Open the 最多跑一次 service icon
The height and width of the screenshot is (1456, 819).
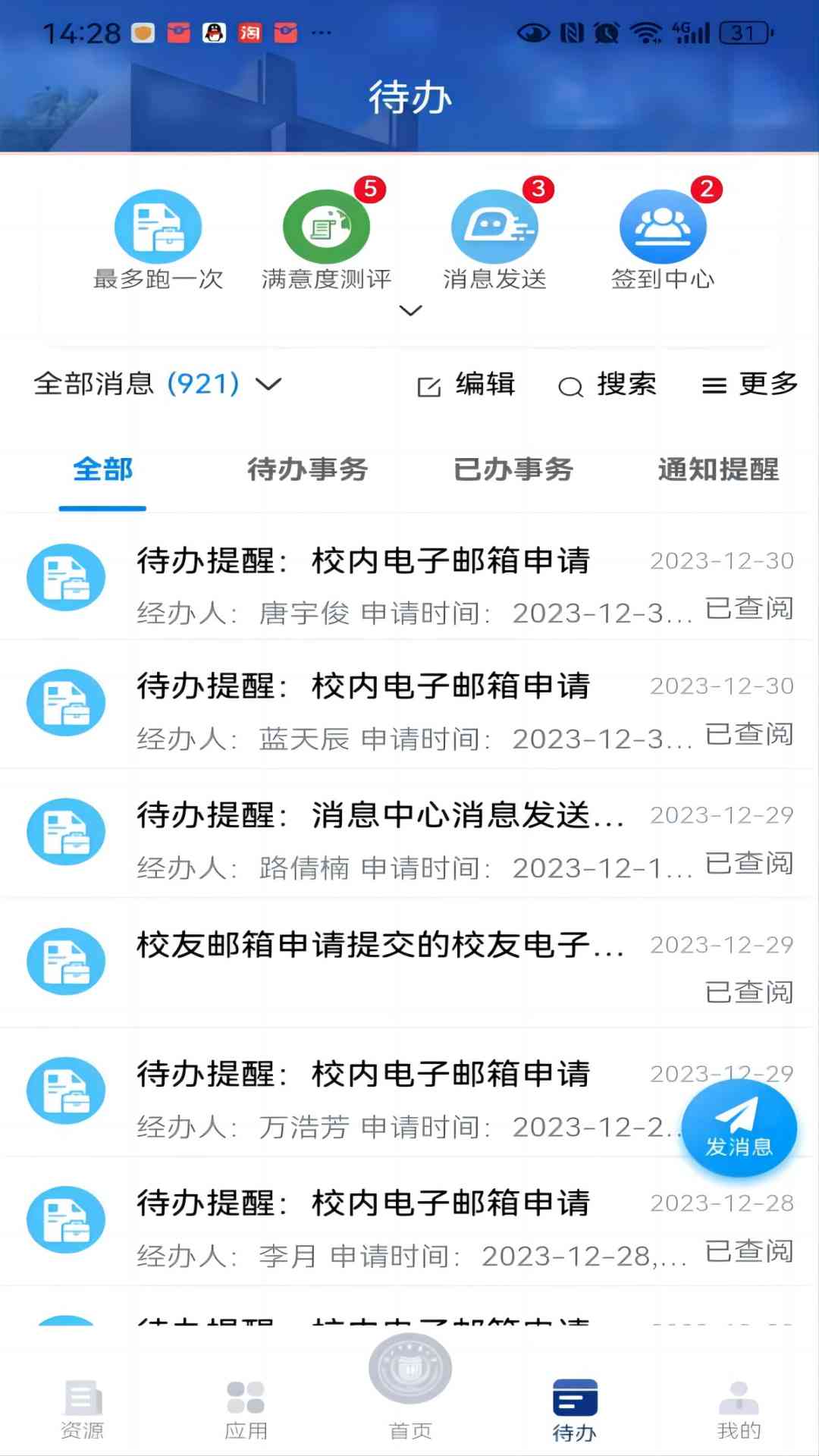click(x=158, y=225)
